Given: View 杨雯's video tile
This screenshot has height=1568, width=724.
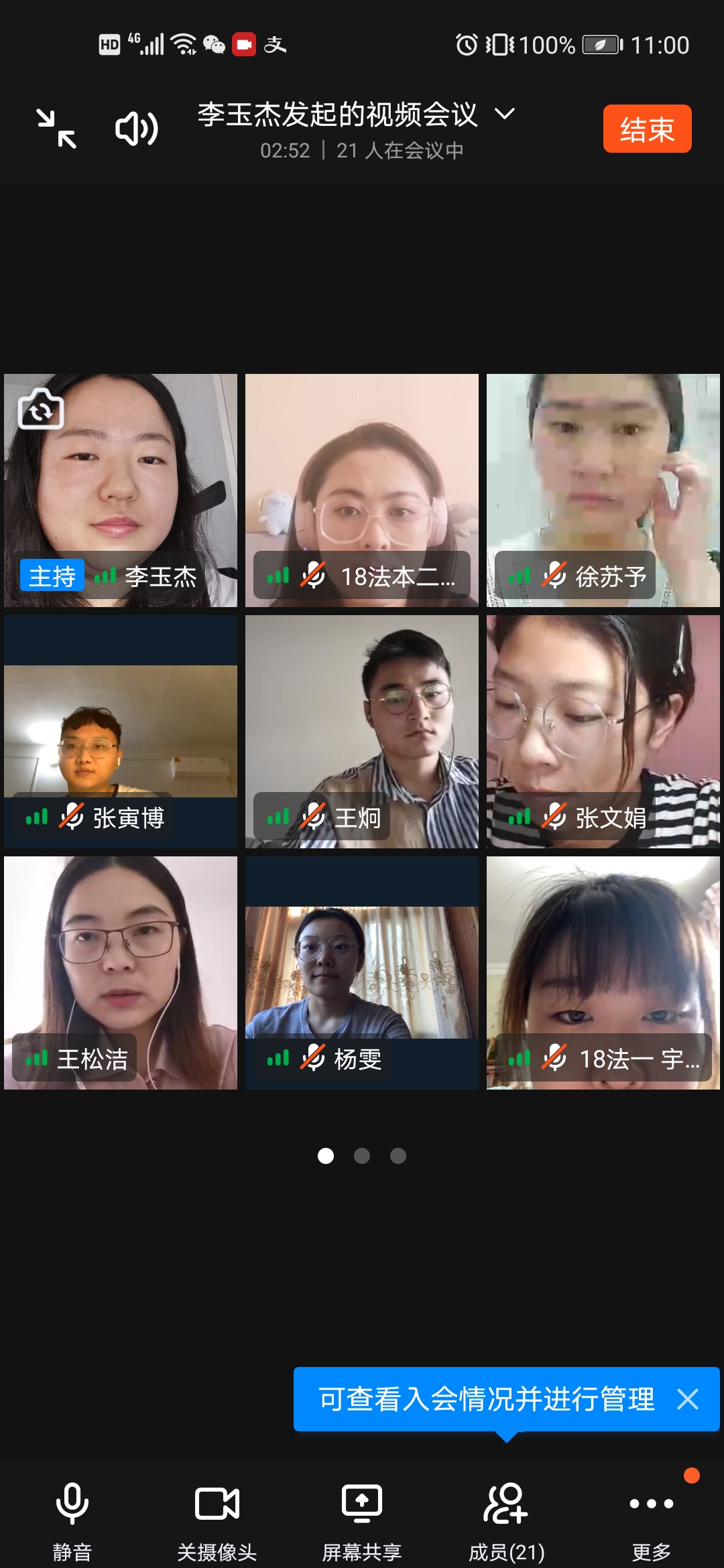Looking at the screenshot, I should [x=362, y=973].
